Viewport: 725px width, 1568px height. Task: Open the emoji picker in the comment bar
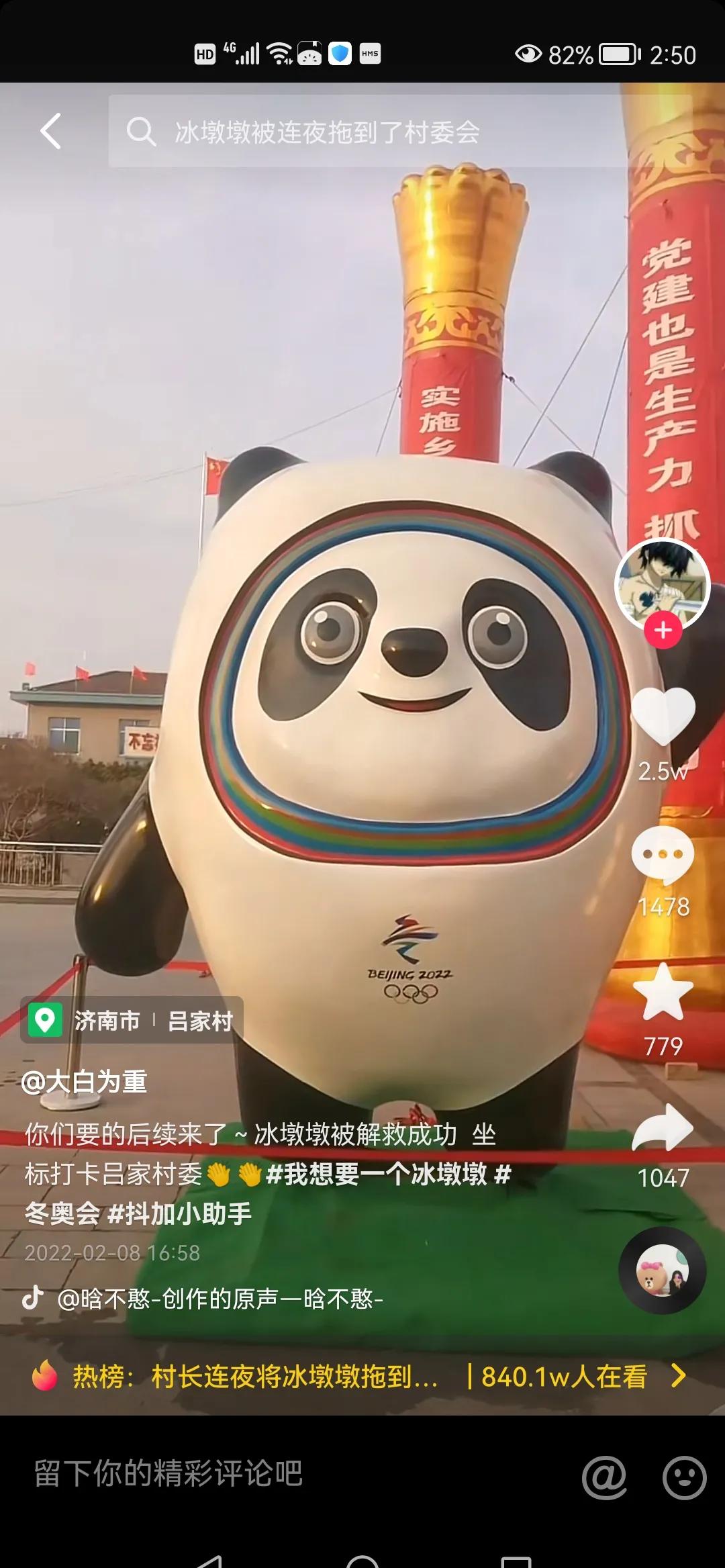pos(684,1477)
